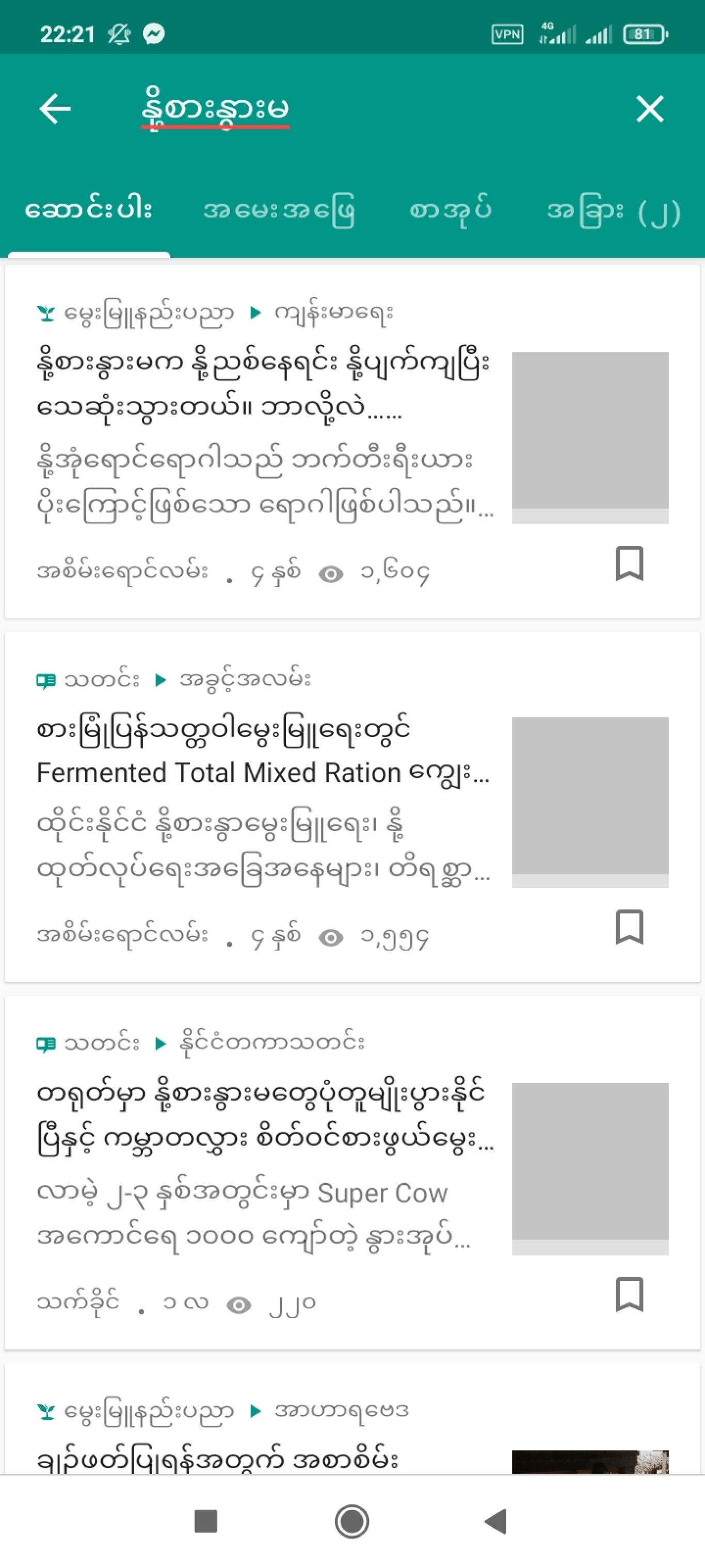Switch to the ဆောင်းပါး tab
Image resolution: width=705 pixels, height=1568 pixels.
point(89,211)
